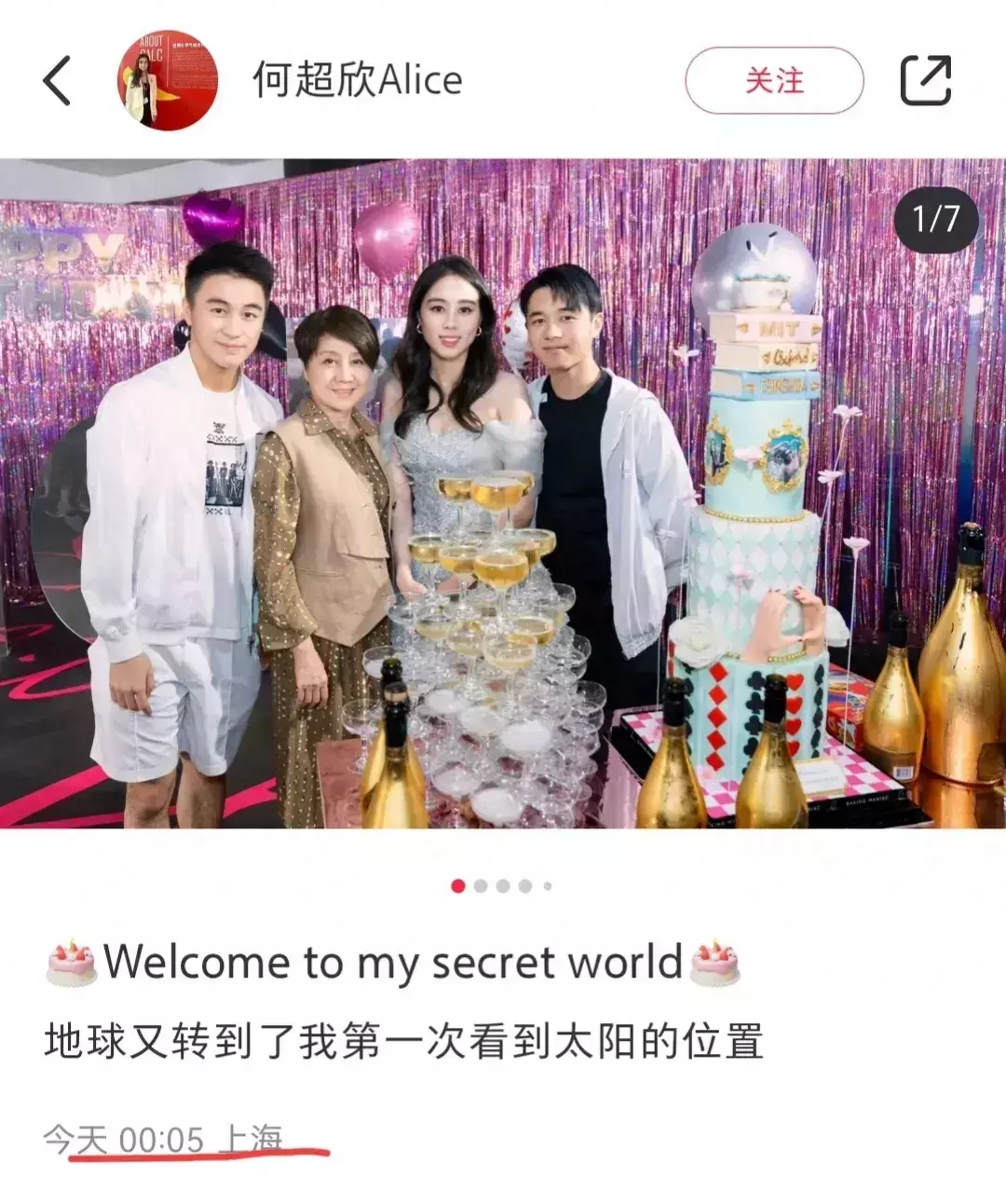Viewport: 1006px width, 1204px height.
Task: Open the 何超欣Alice username profile
Action: 357,80
